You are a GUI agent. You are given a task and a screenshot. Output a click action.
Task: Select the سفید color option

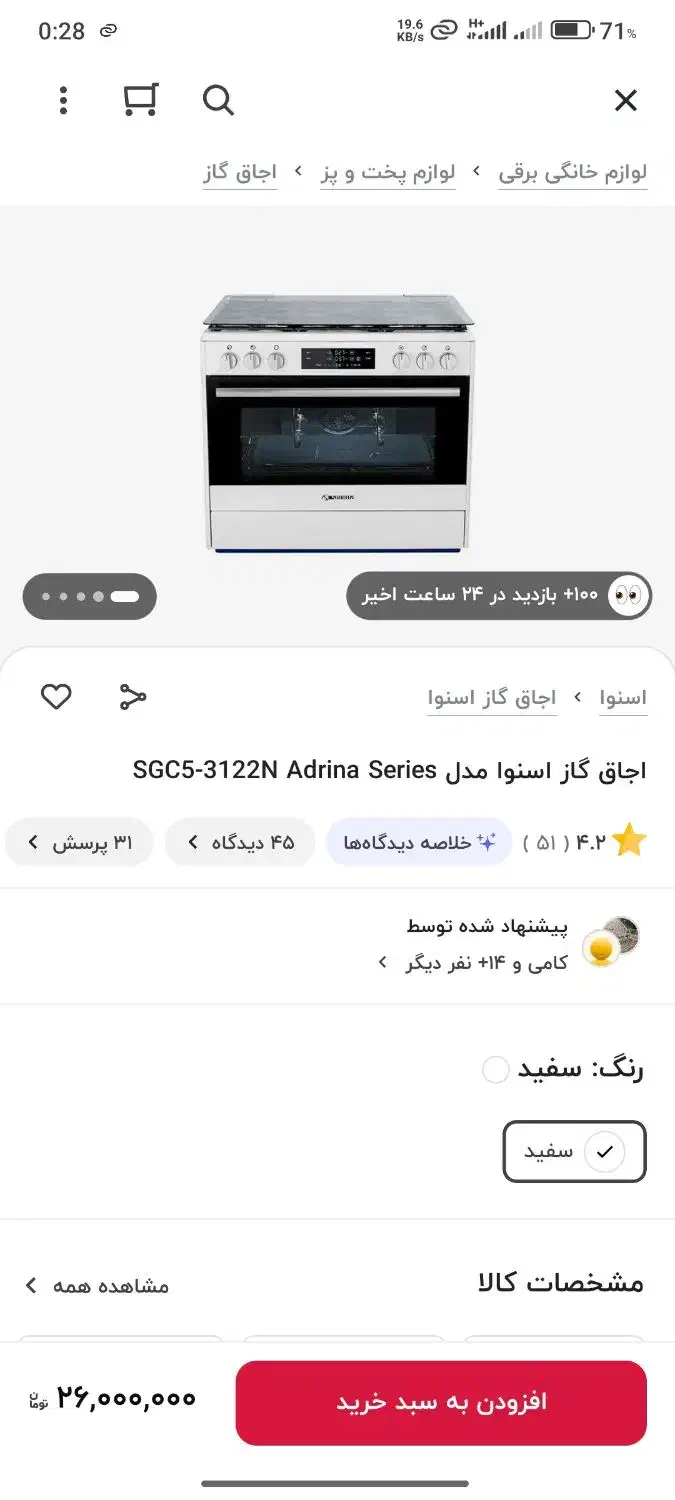tap(575, 1152)
